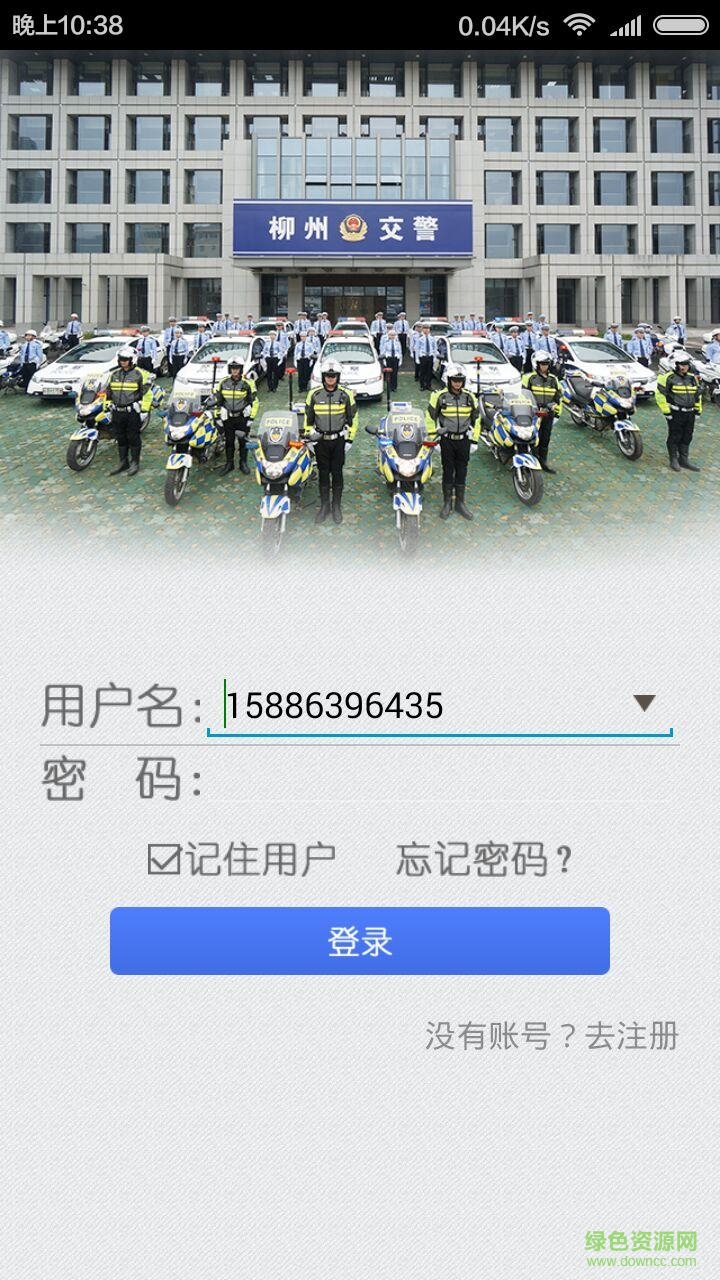Tap the blue 登录 login button
The height and width of the screenshot is (1280, 720).
coord(360,941)
